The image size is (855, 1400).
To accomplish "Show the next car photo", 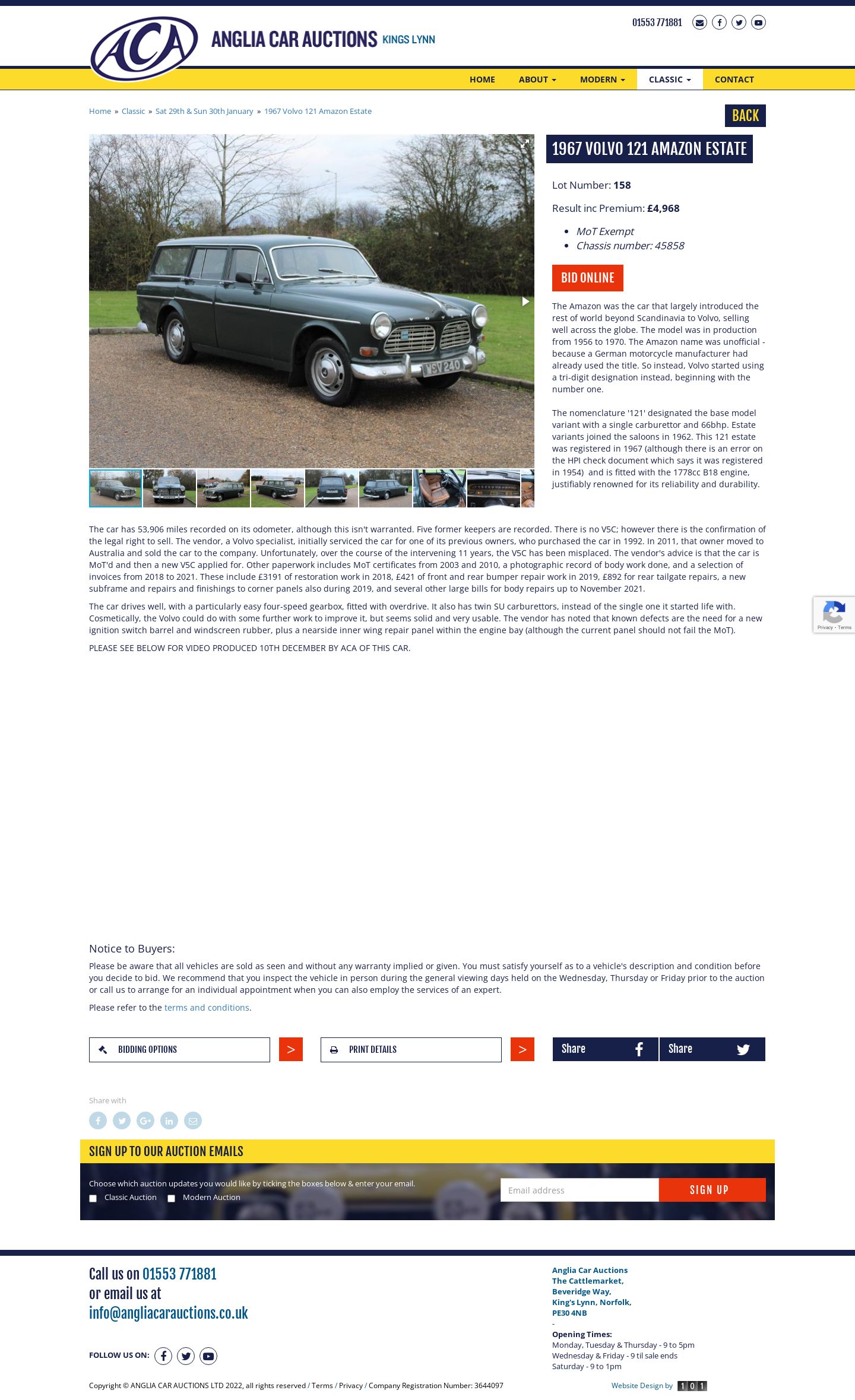I will click(x=525, y=301).
